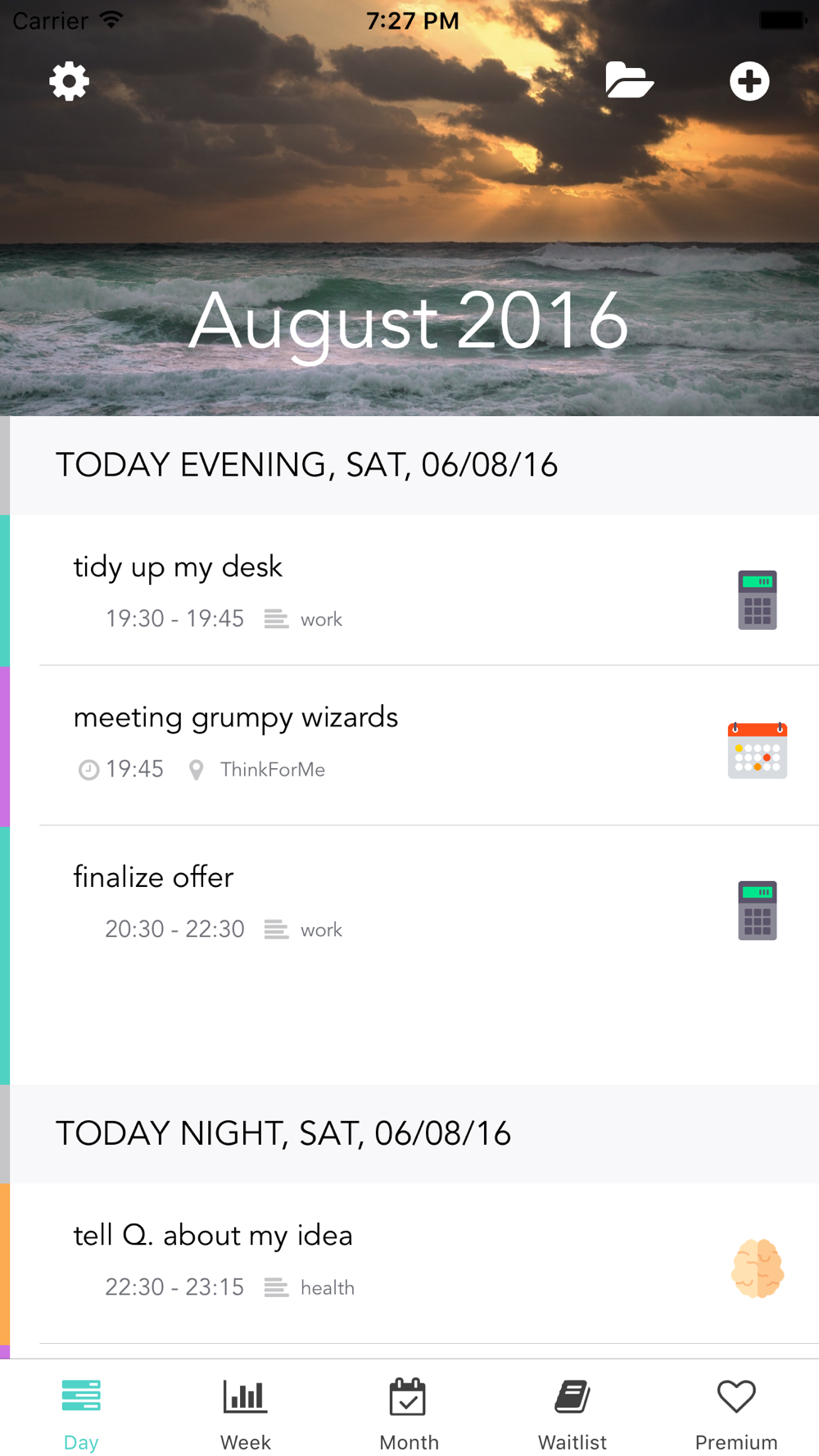Open the folder icon
This screenshot has height=1456, width=819.
point(629,80)
